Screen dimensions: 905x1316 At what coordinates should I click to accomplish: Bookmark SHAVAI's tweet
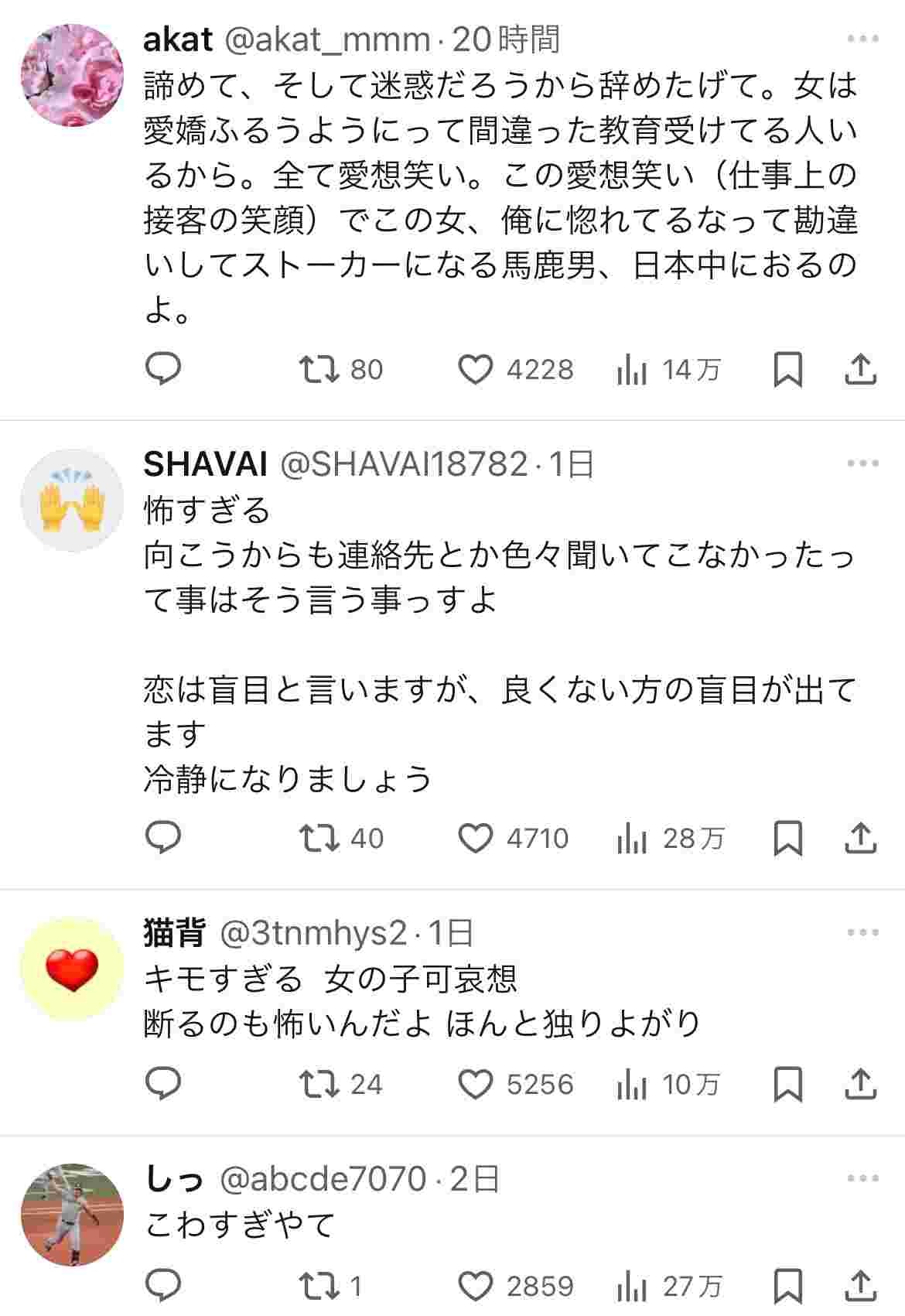[x=787, y=837]
